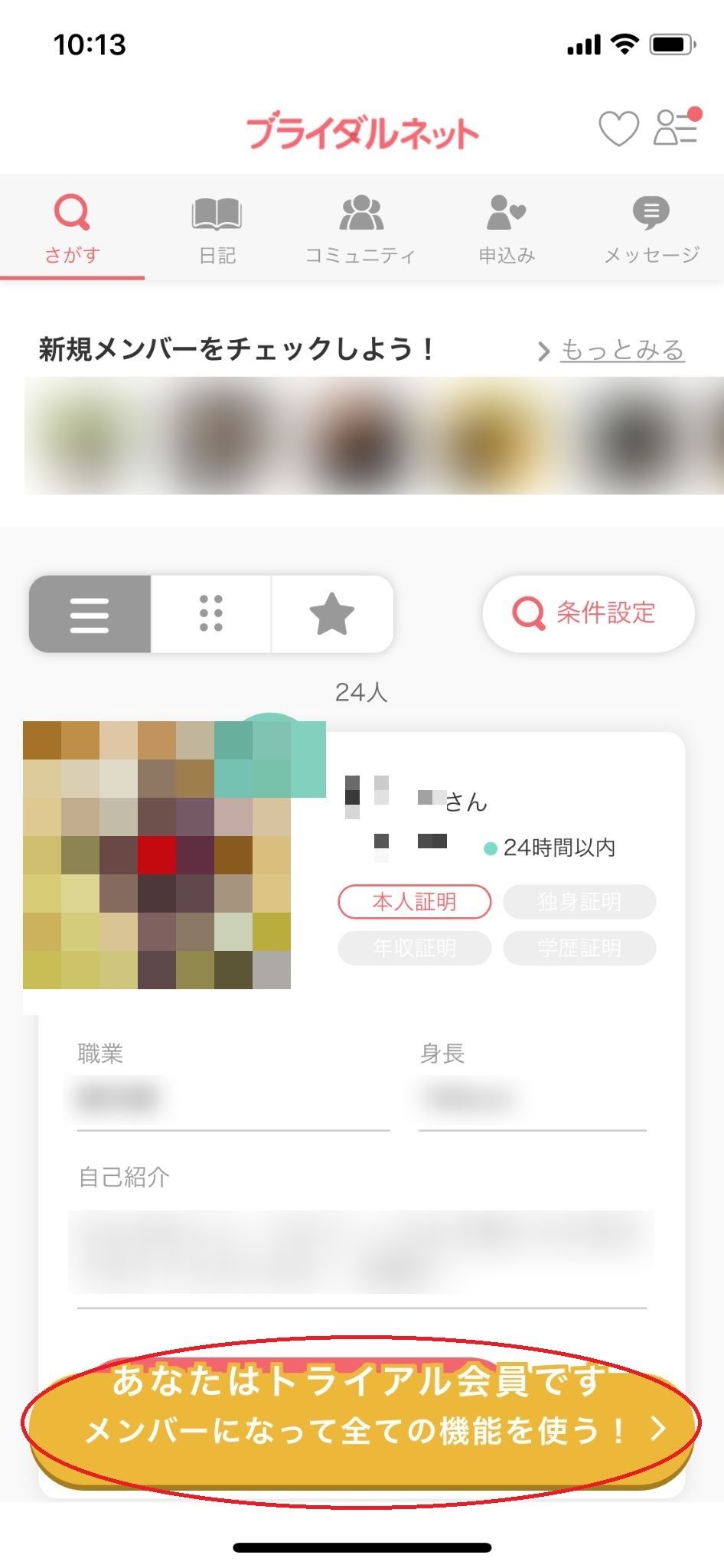Viewport: 724px width, 1568px height.
Task: Open the heart favorites icon
Action: (618, 129)
